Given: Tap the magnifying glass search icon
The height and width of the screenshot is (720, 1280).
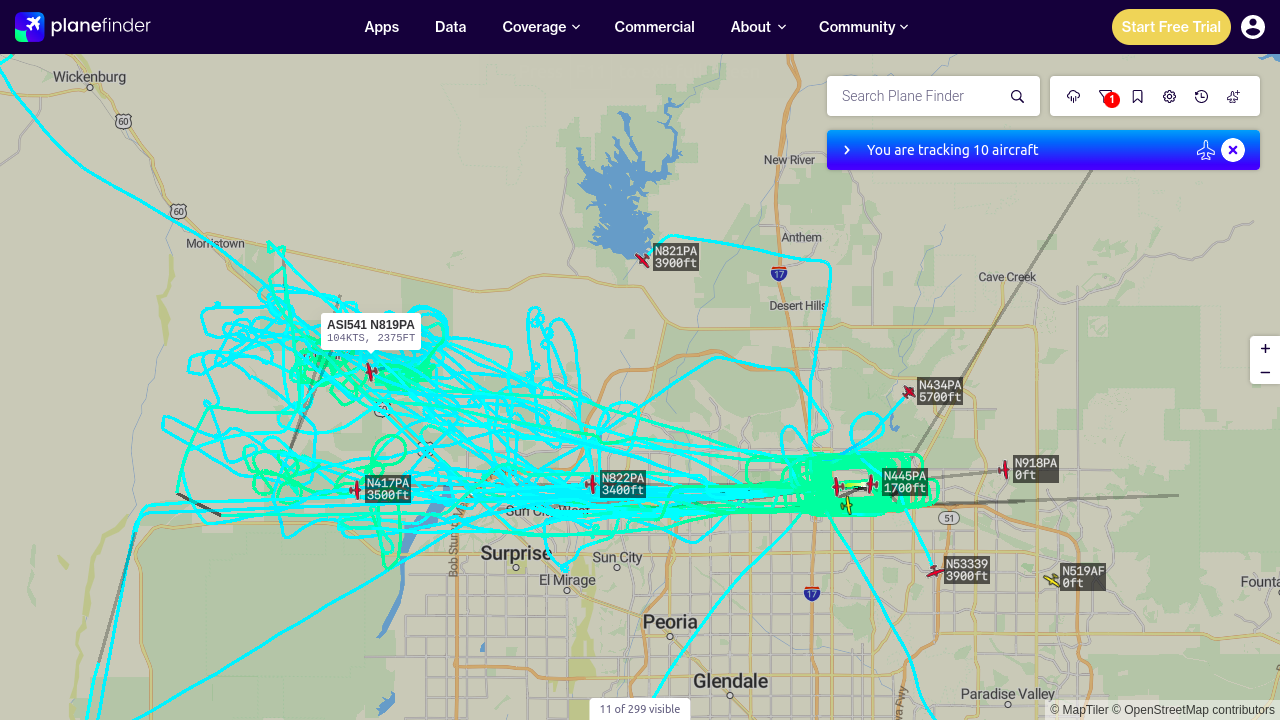Looking at the screenshot, I should pyautogui.click(x=1018, y=96).
